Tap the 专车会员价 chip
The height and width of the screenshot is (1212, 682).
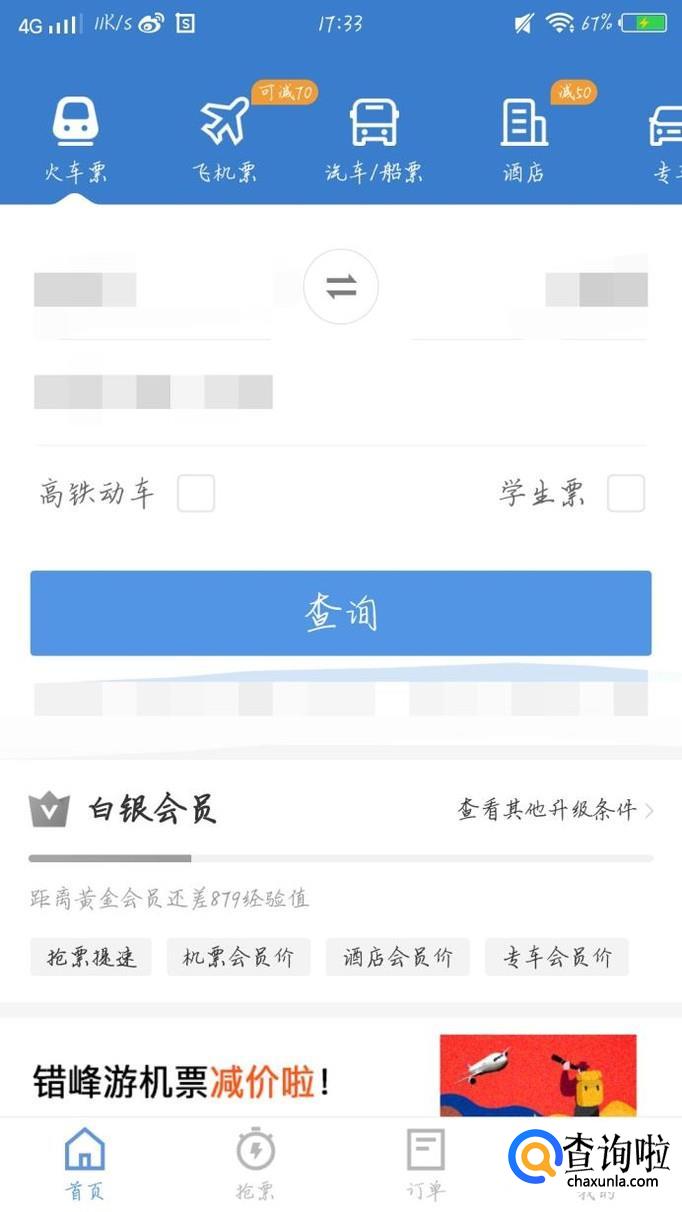[x=557, y=957]
